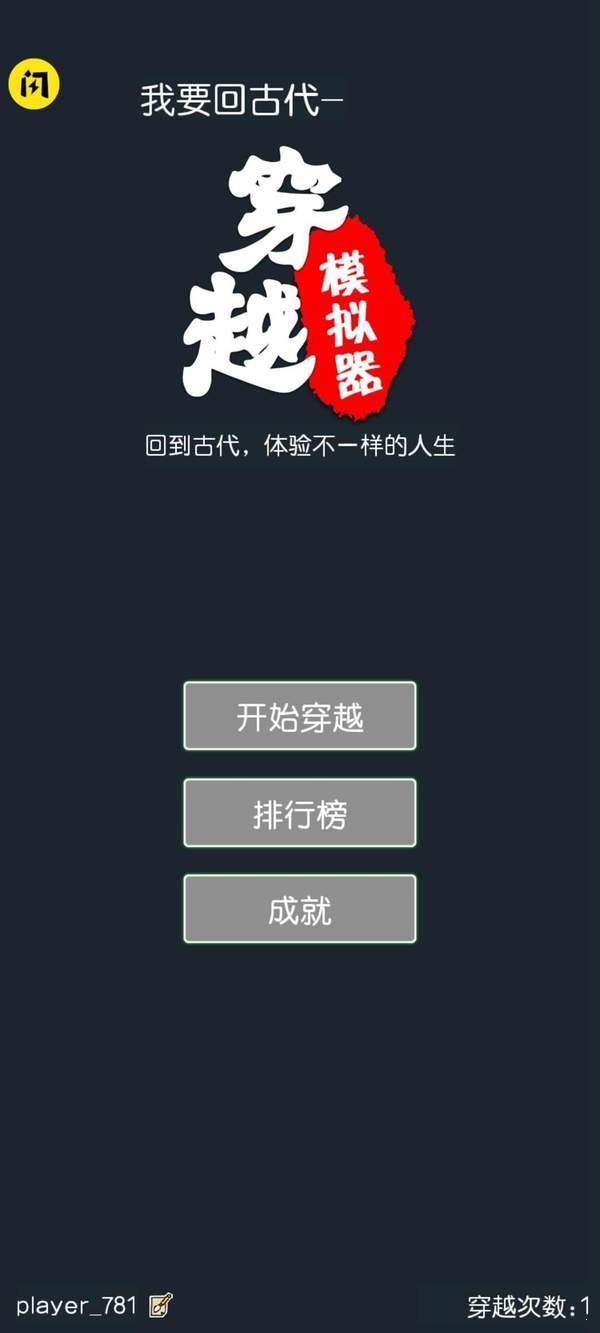
Task: Edit the player_781 nickname
Action: pyautogui.click(x=160, y=1305)
